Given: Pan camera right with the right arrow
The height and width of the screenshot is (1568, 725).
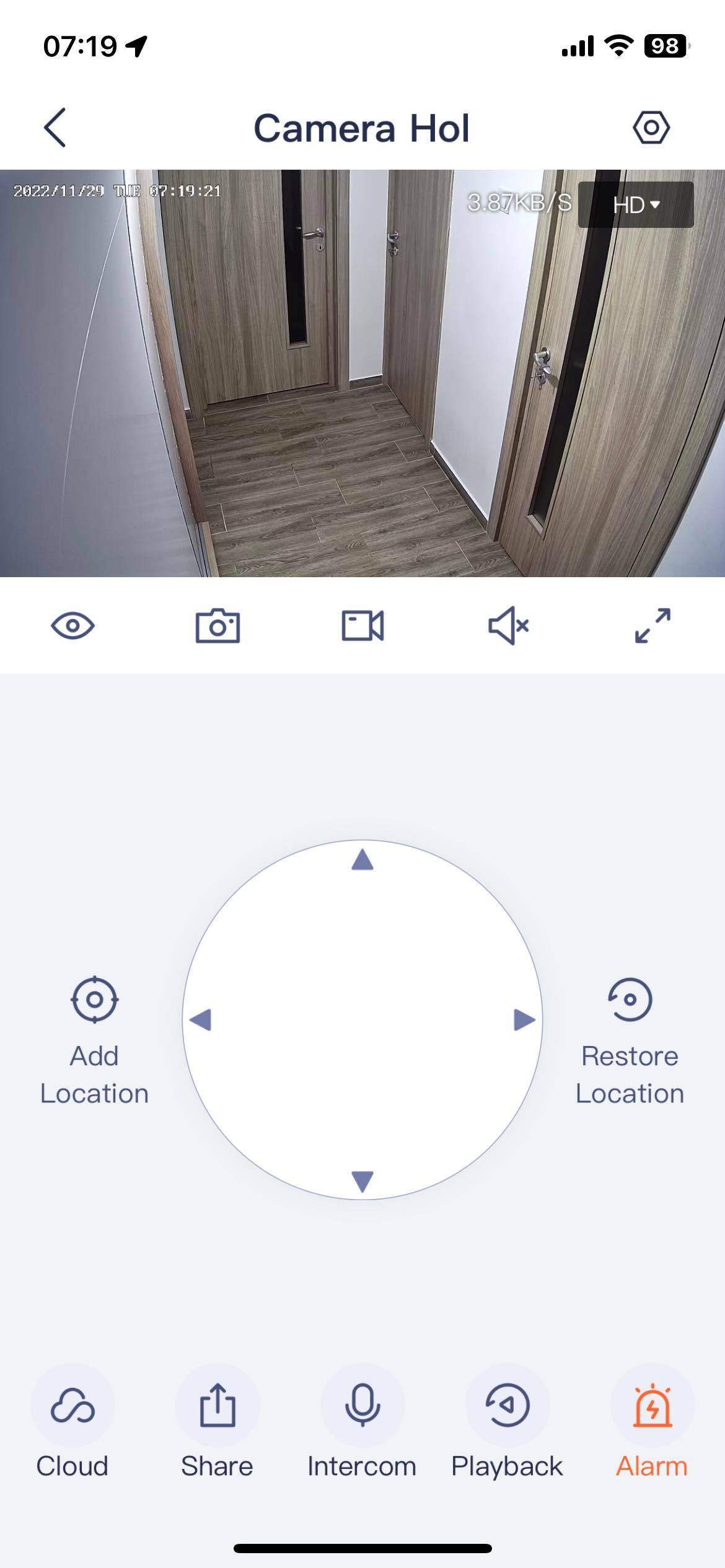Looking at the screenshot, I should pos(524,1020).
